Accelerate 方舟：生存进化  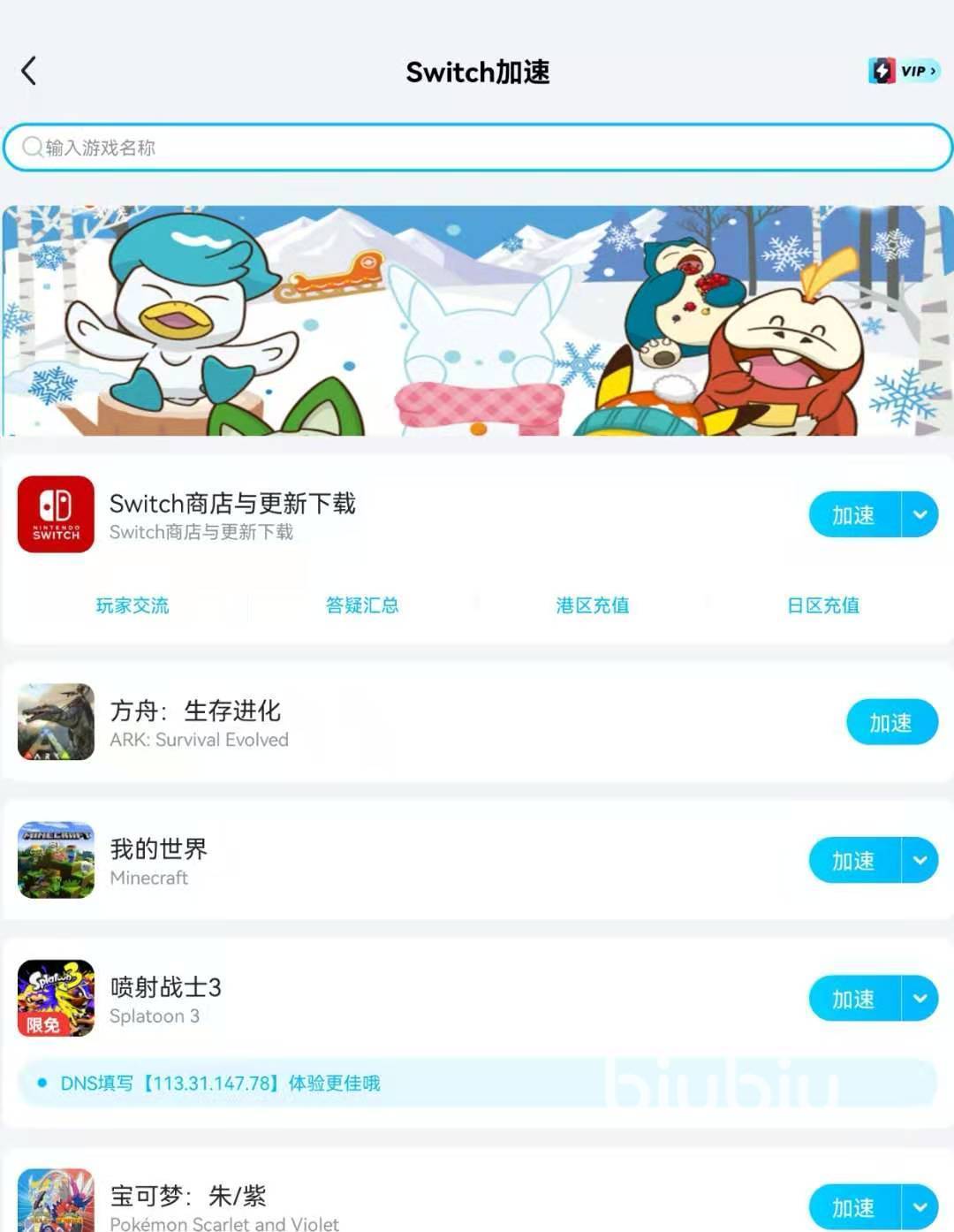tap(891, 722)
